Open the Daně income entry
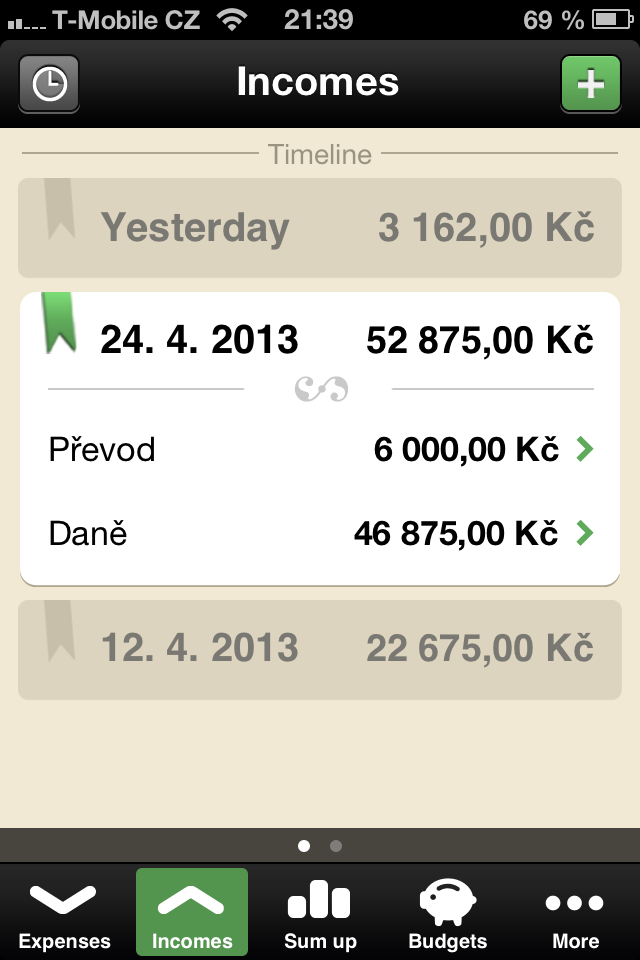 coord(320,534)
